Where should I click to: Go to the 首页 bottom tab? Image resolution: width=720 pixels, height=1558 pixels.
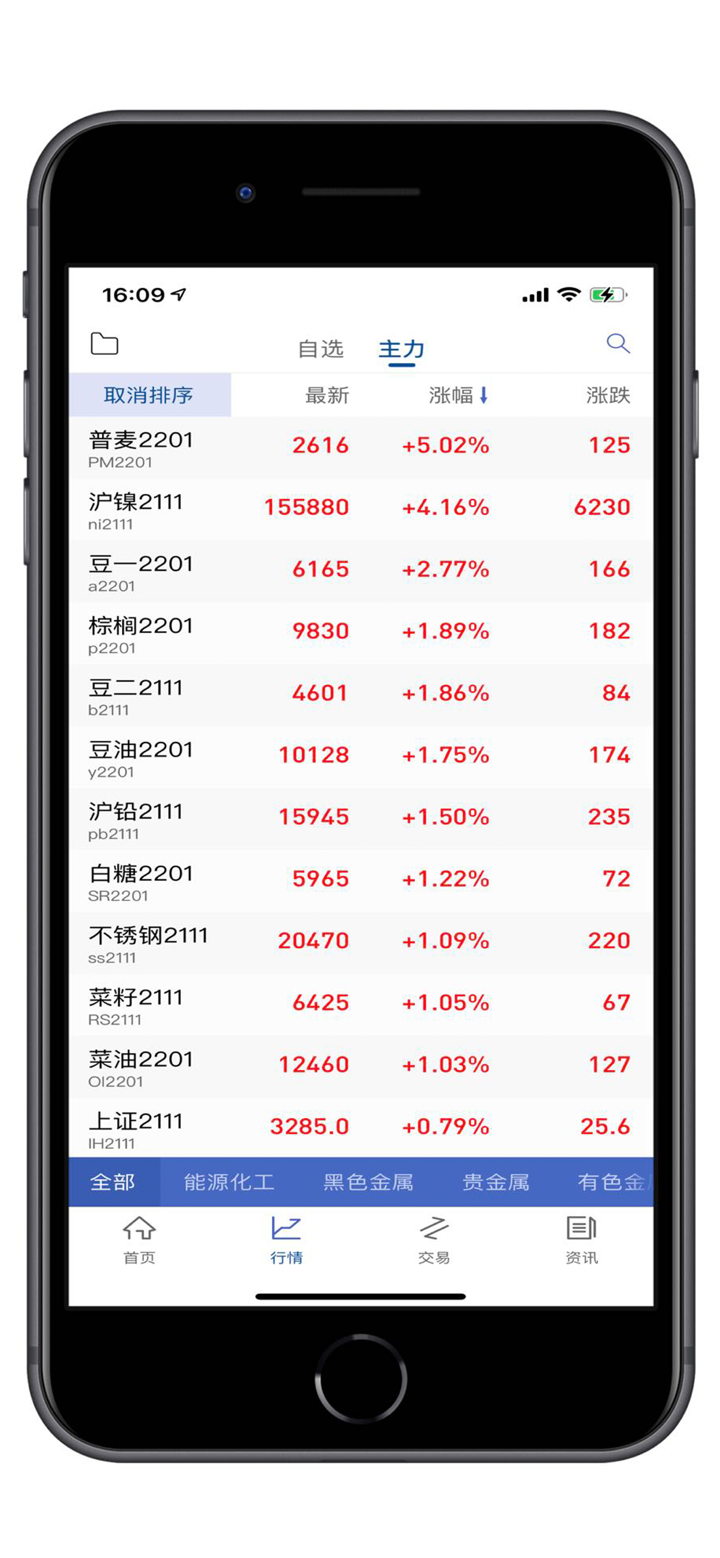(139, 1240)
